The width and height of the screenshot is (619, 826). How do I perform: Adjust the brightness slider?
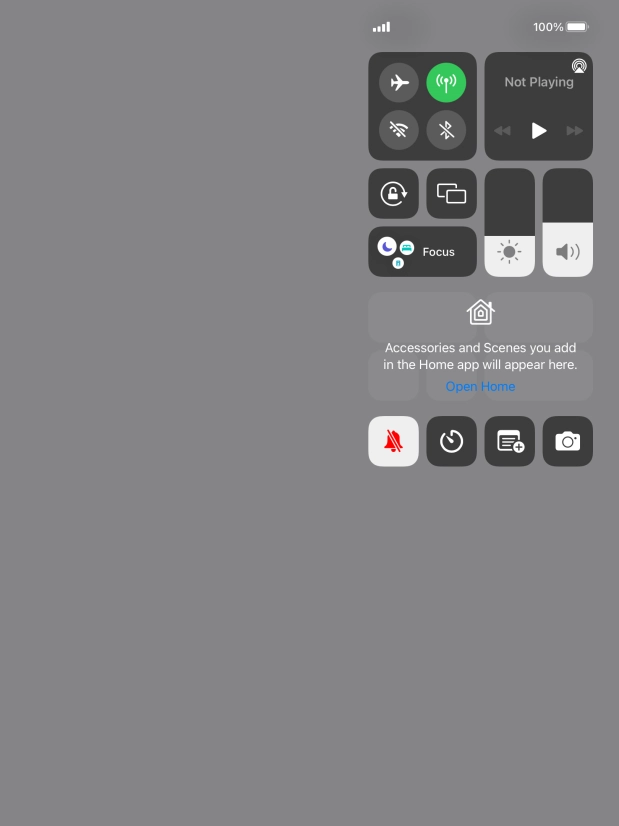[510, 222]
